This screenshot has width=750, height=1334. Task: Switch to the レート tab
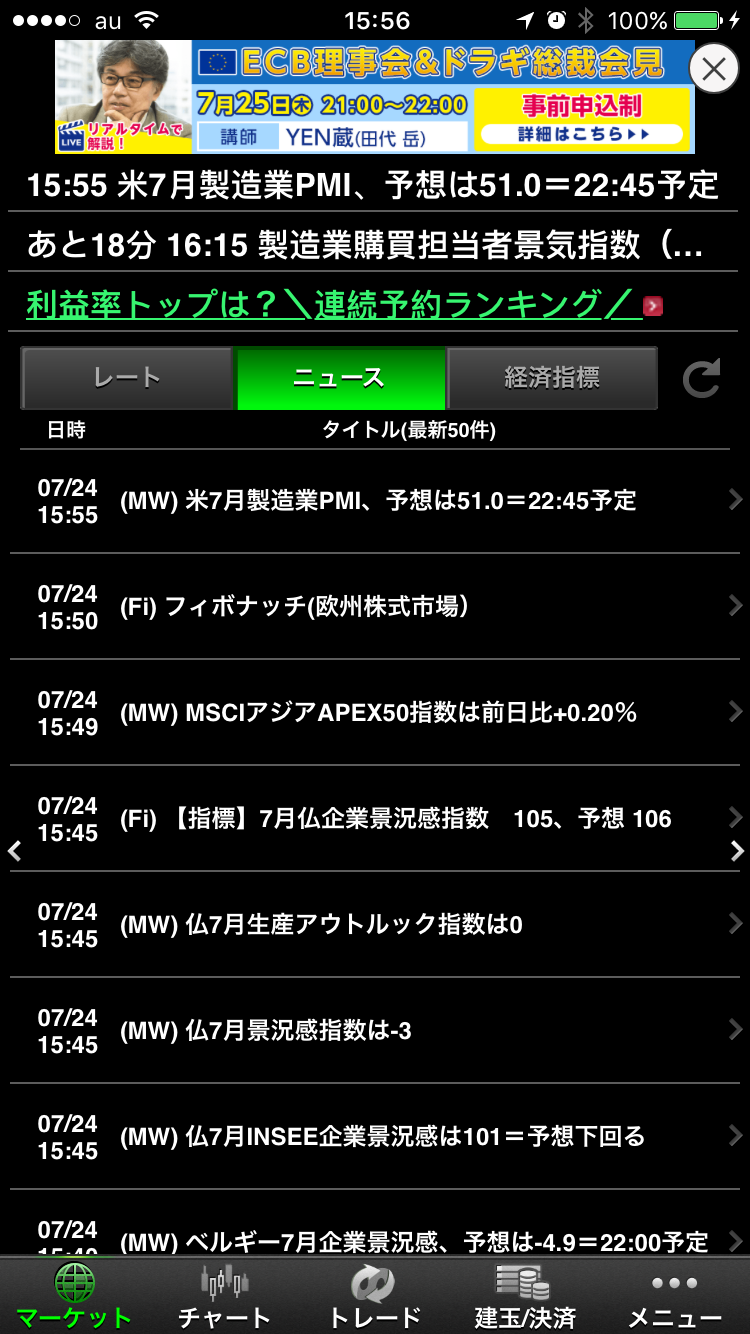tap(127, 378)
